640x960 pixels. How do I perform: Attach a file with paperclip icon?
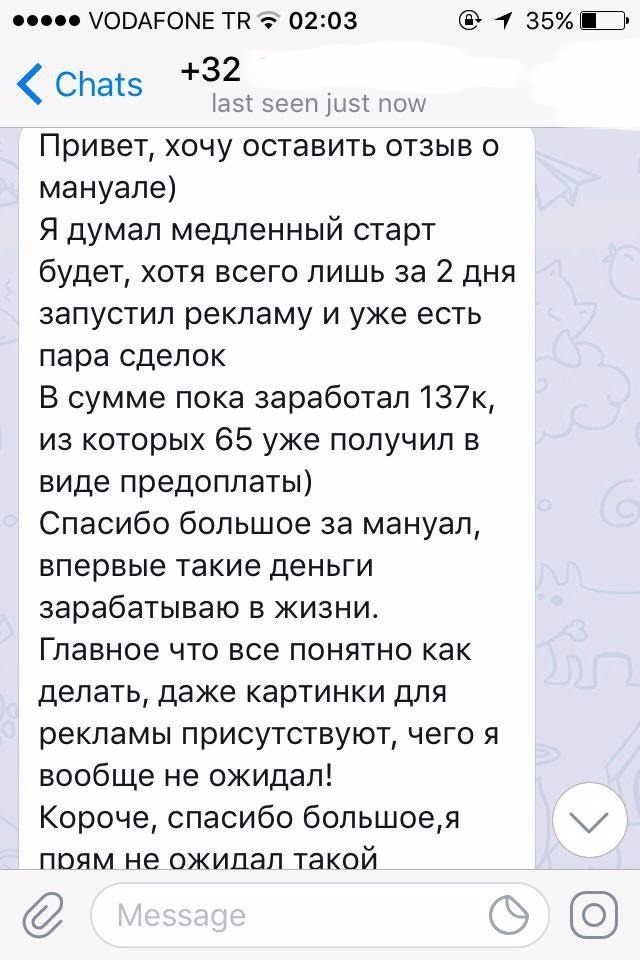point(42,915)
